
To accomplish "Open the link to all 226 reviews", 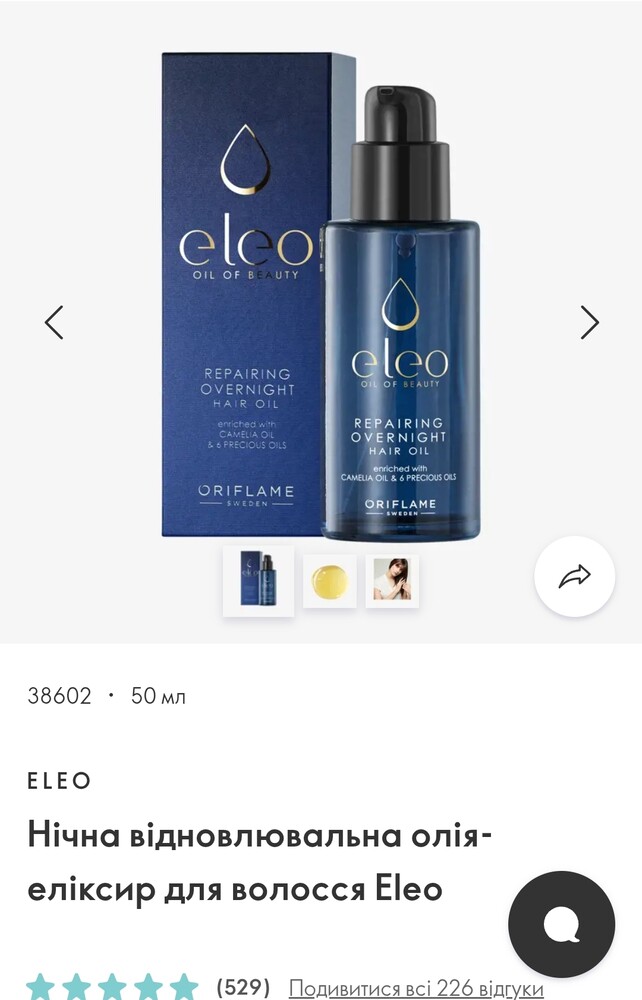I will 415,988.
